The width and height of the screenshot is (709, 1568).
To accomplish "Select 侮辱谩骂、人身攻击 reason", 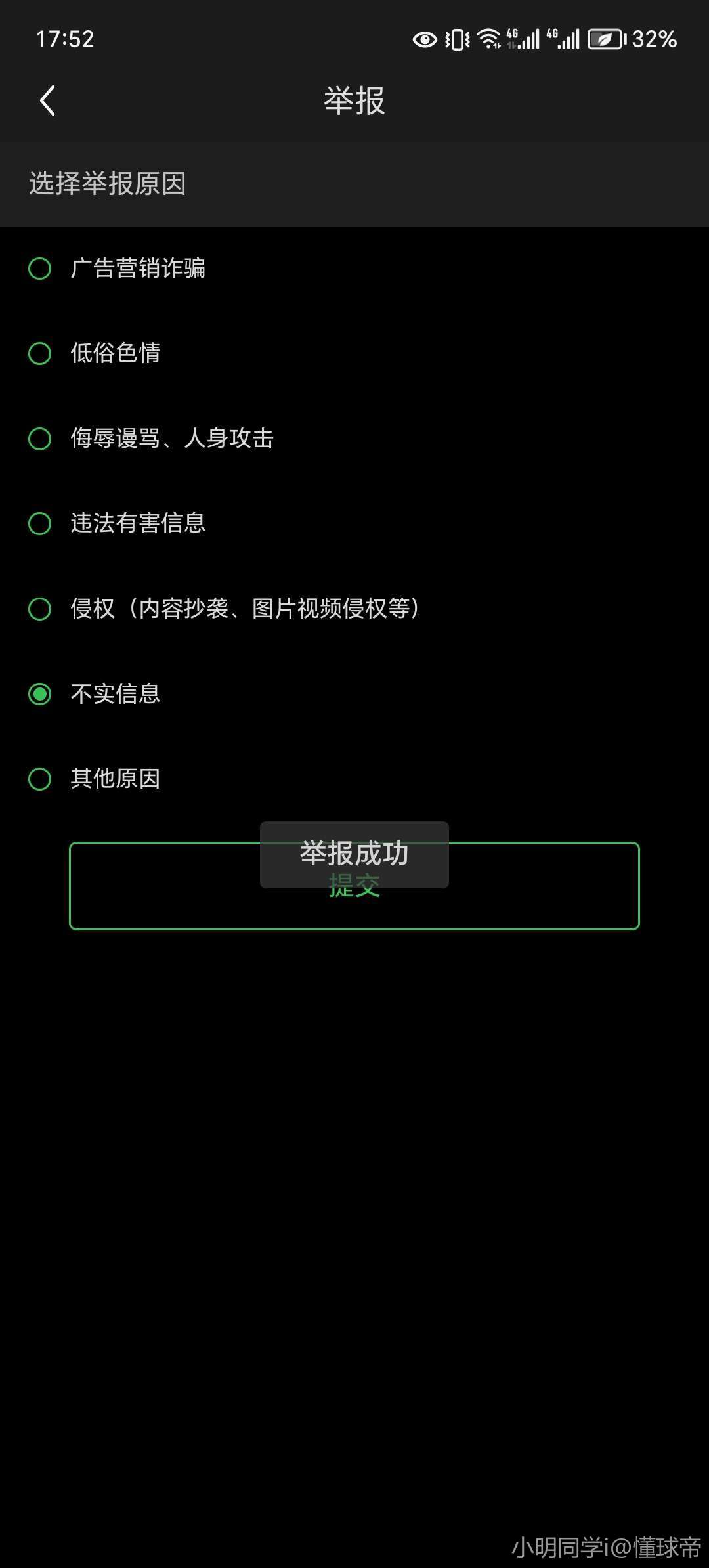I will [40, 439].
